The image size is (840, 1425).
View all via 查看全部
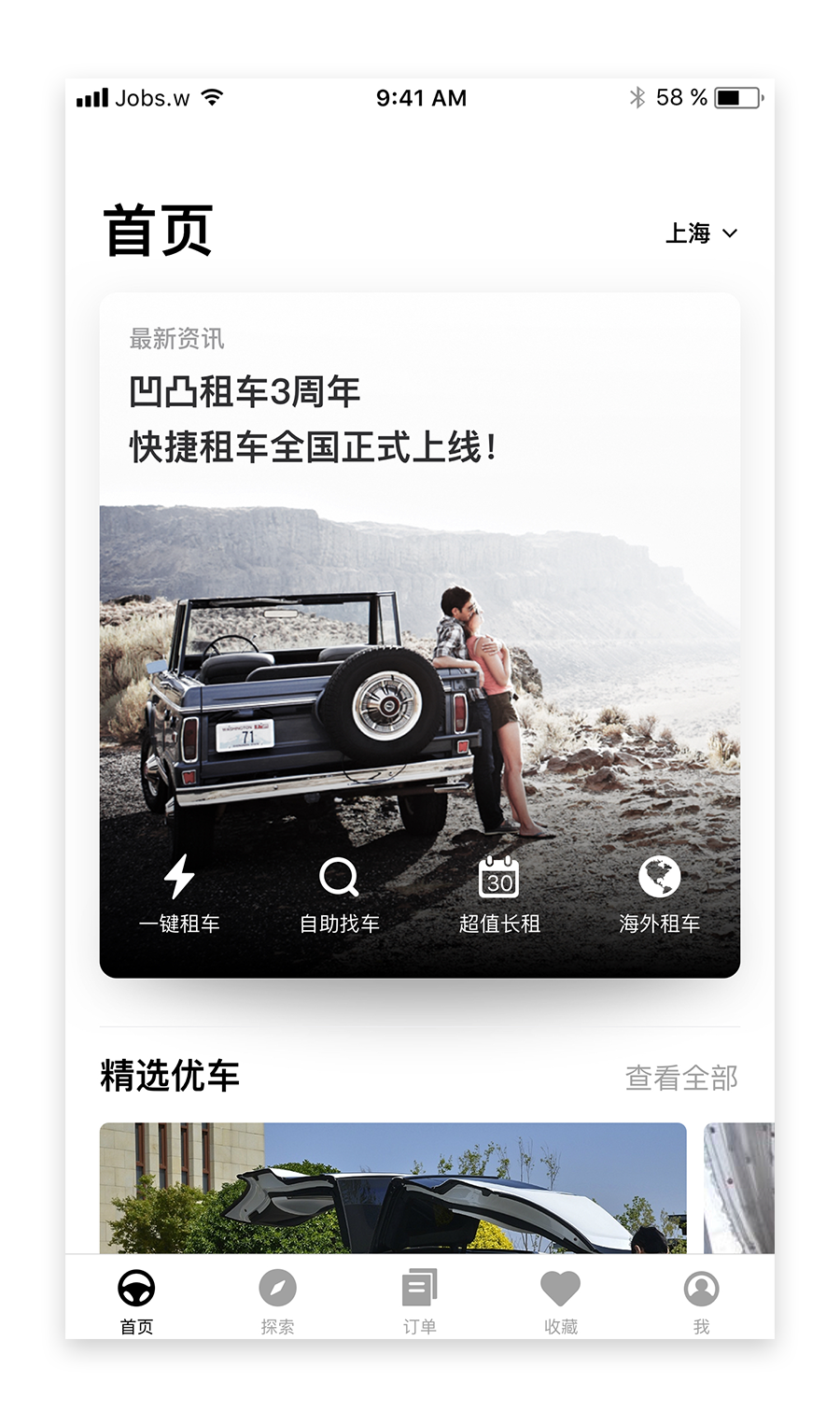point(681,1078)
